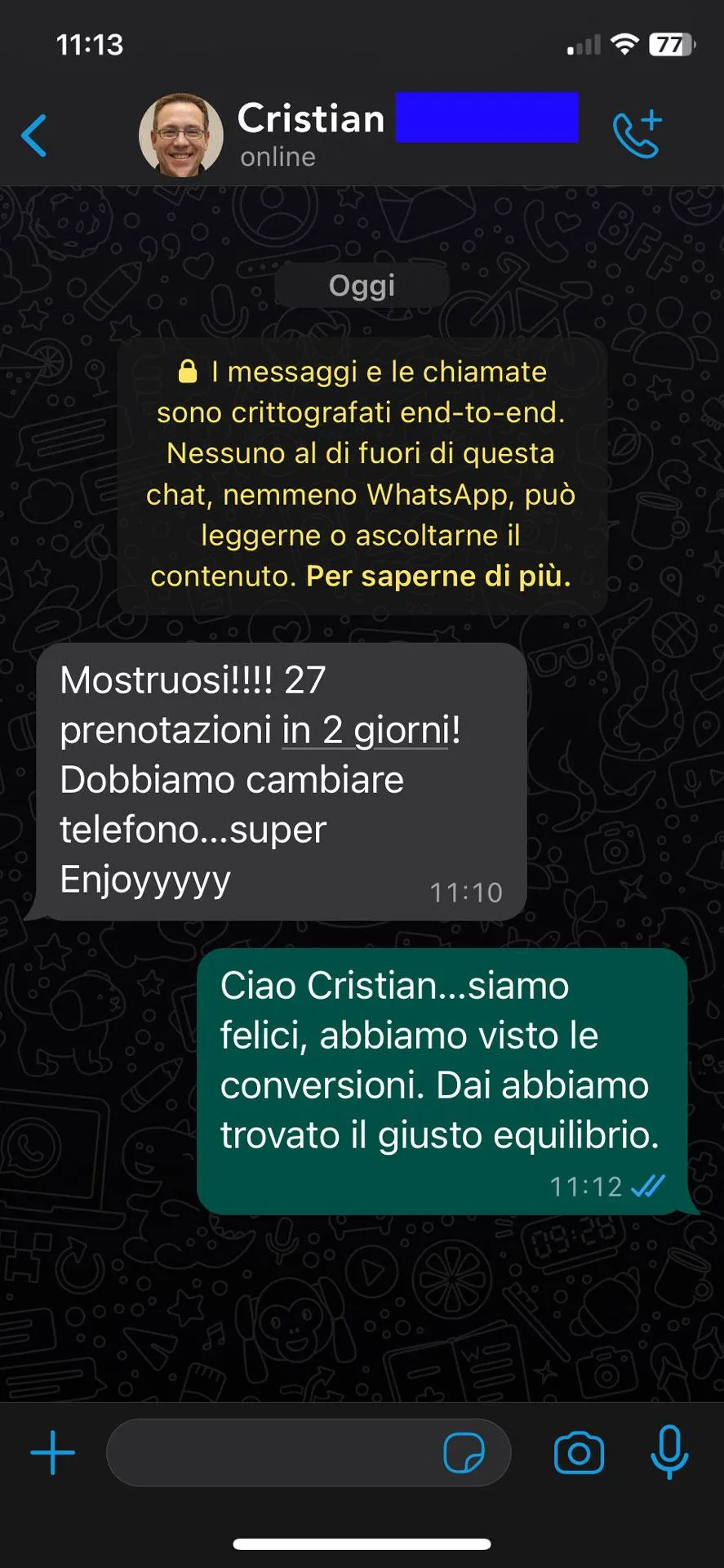Screen dimensions: 724x1568
Task: Open the camera to take a photo
Action: click(x=579, y=1452)
